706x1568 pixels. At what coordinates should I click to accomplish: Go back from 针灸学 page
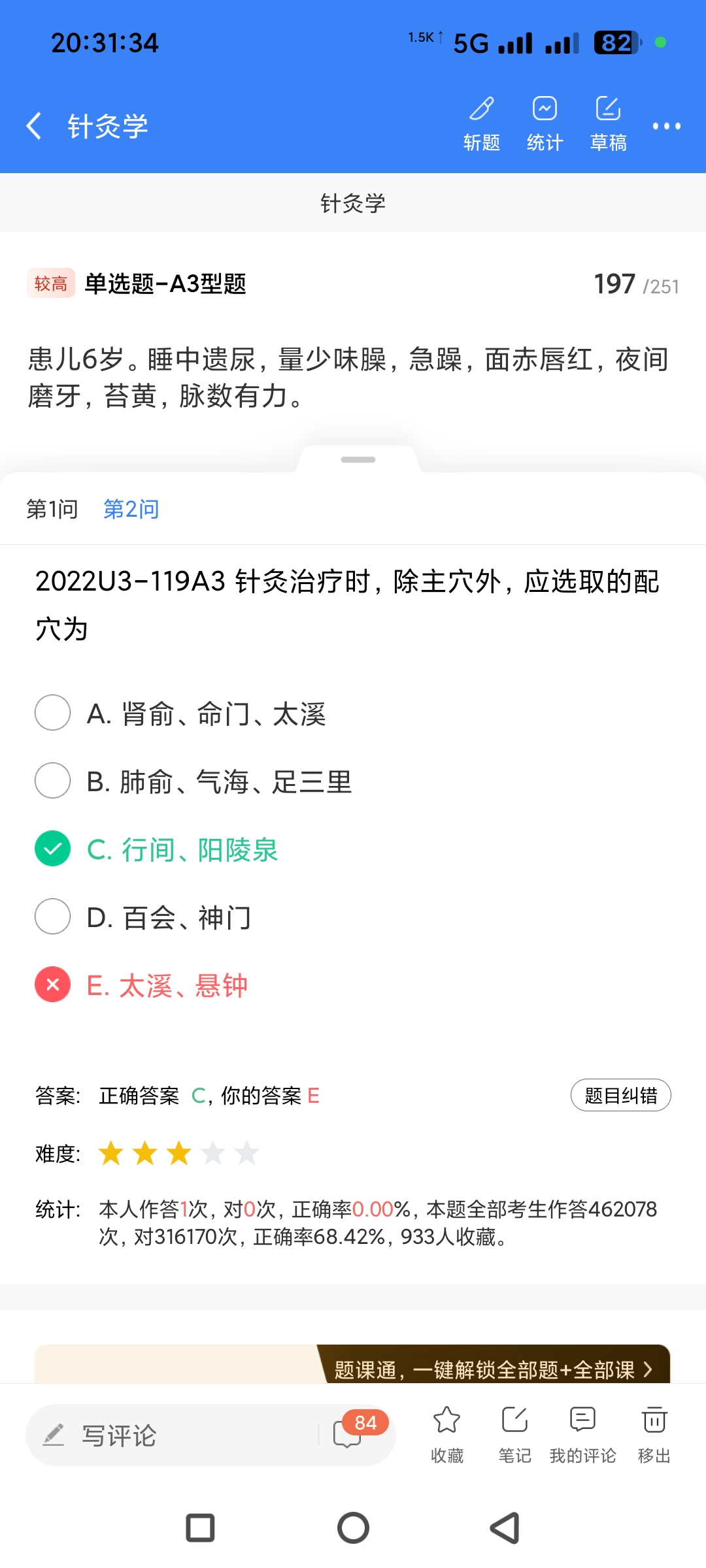coord(34,125)
